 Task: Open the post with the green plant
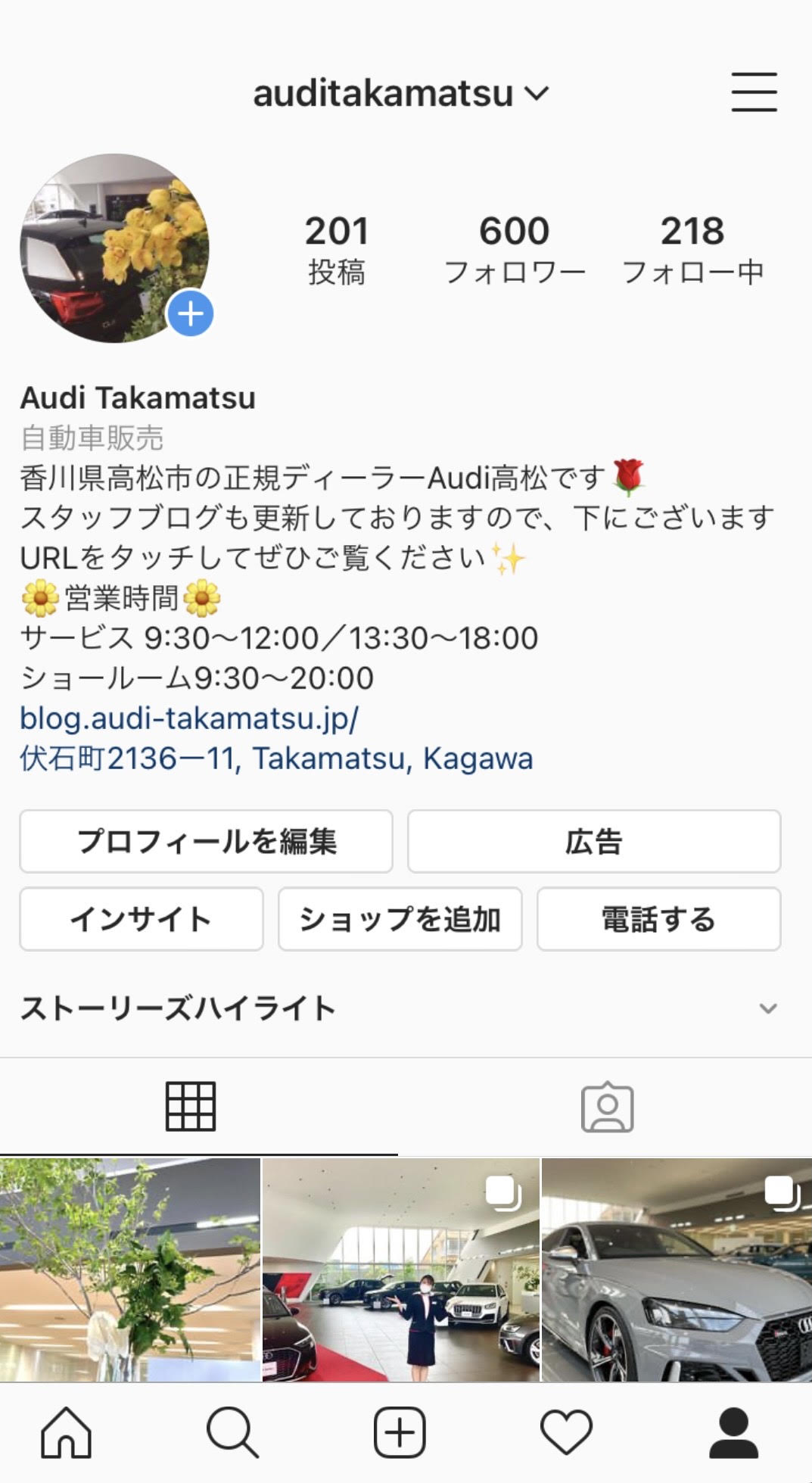129,1270
